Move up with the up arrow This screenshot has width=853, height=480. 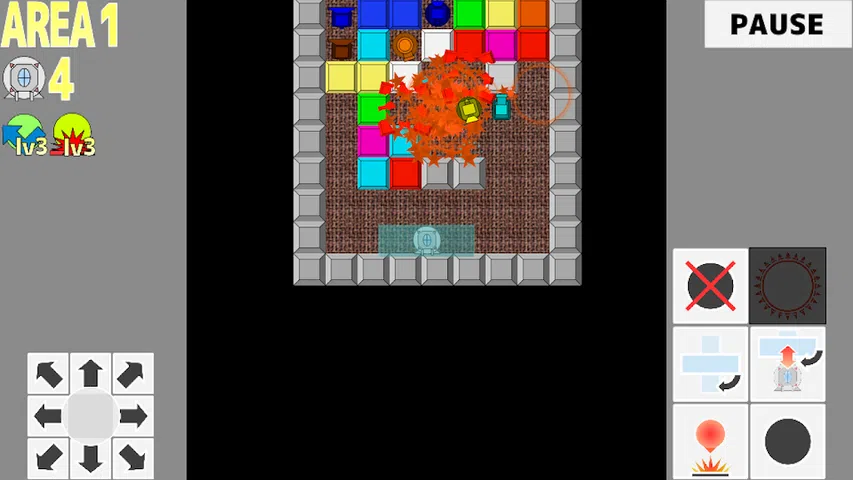point(90,373)
